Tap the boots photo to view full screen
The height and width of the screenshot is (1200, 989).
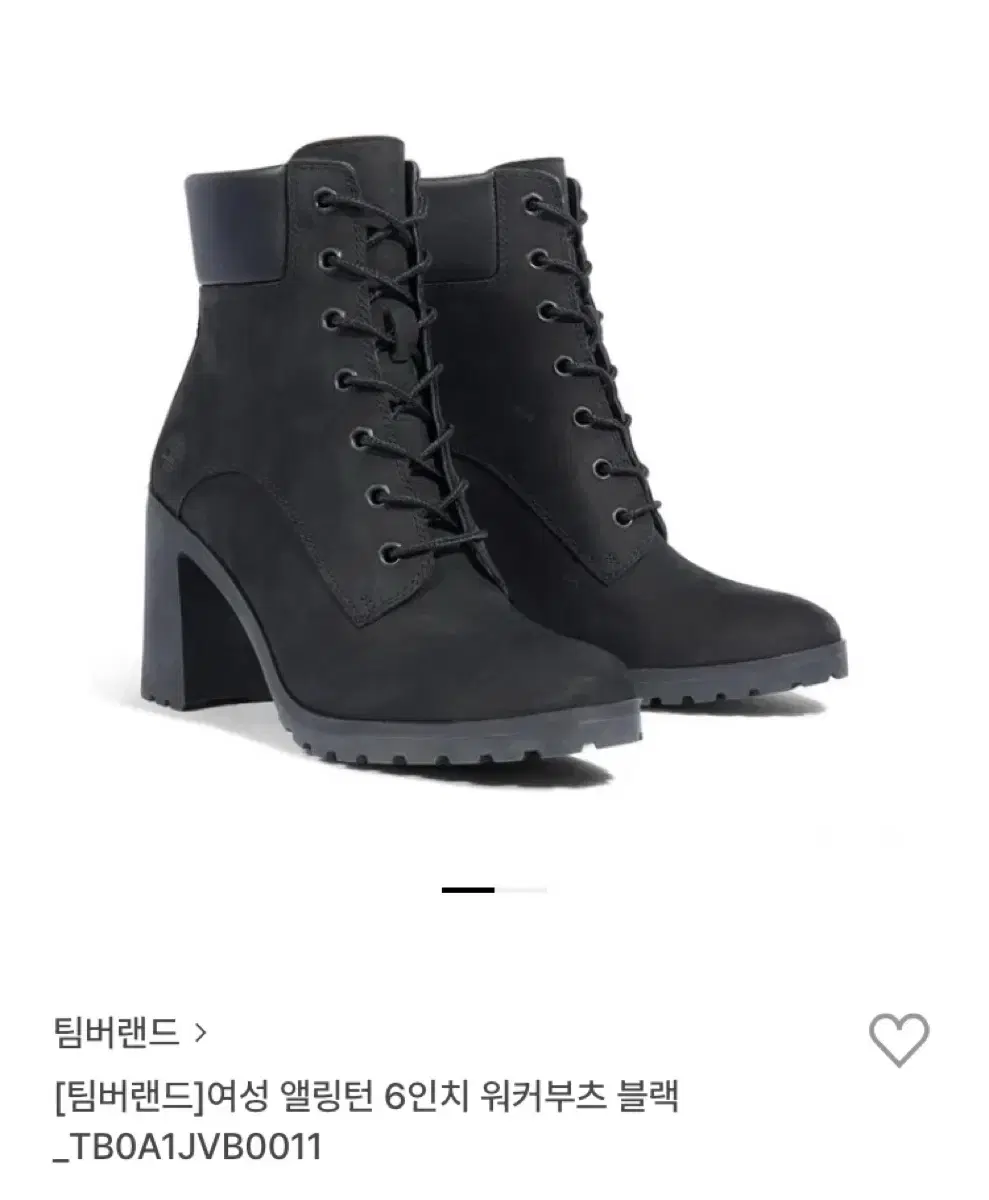coord(494,450)
